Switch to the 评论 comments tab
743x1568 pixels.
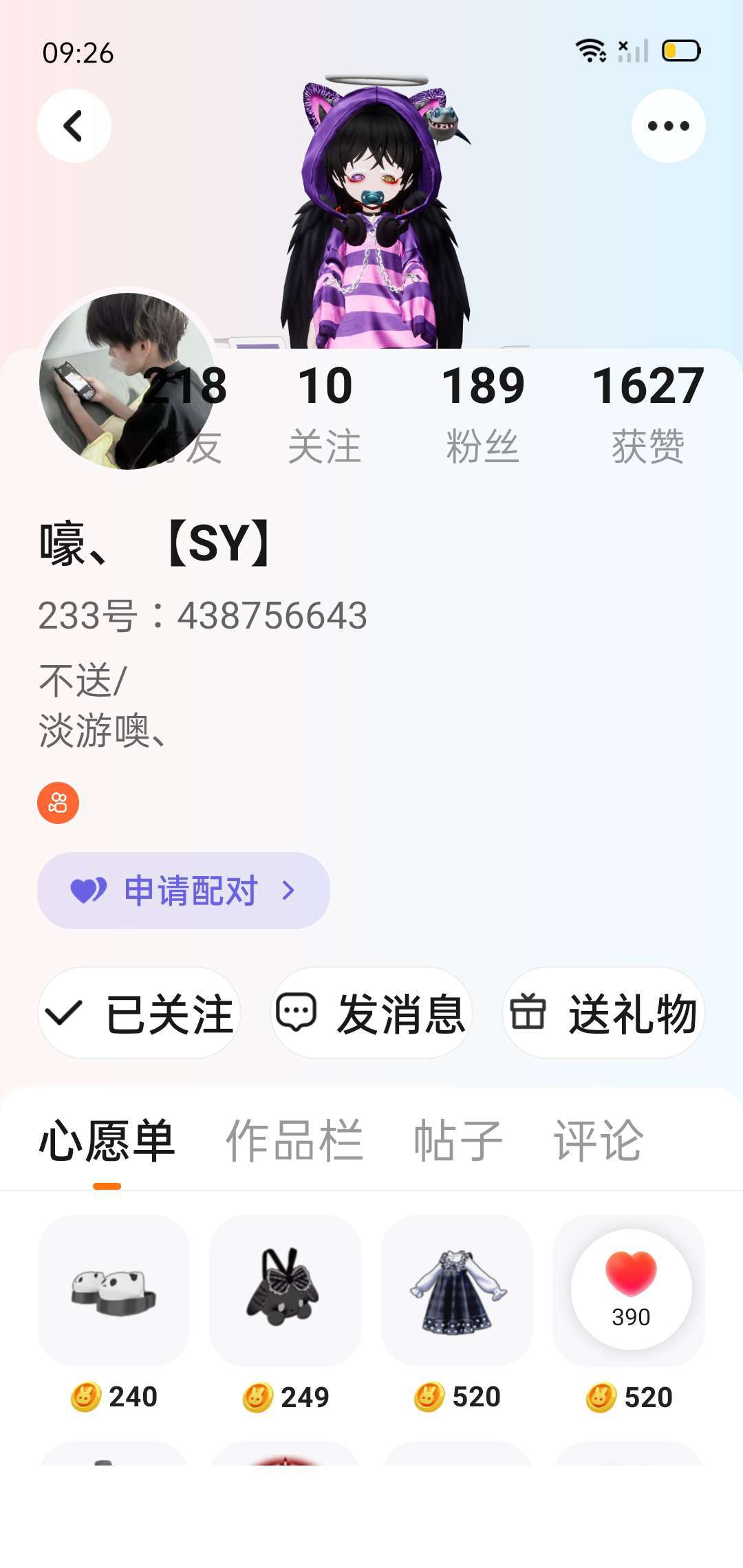(599, 1141)
